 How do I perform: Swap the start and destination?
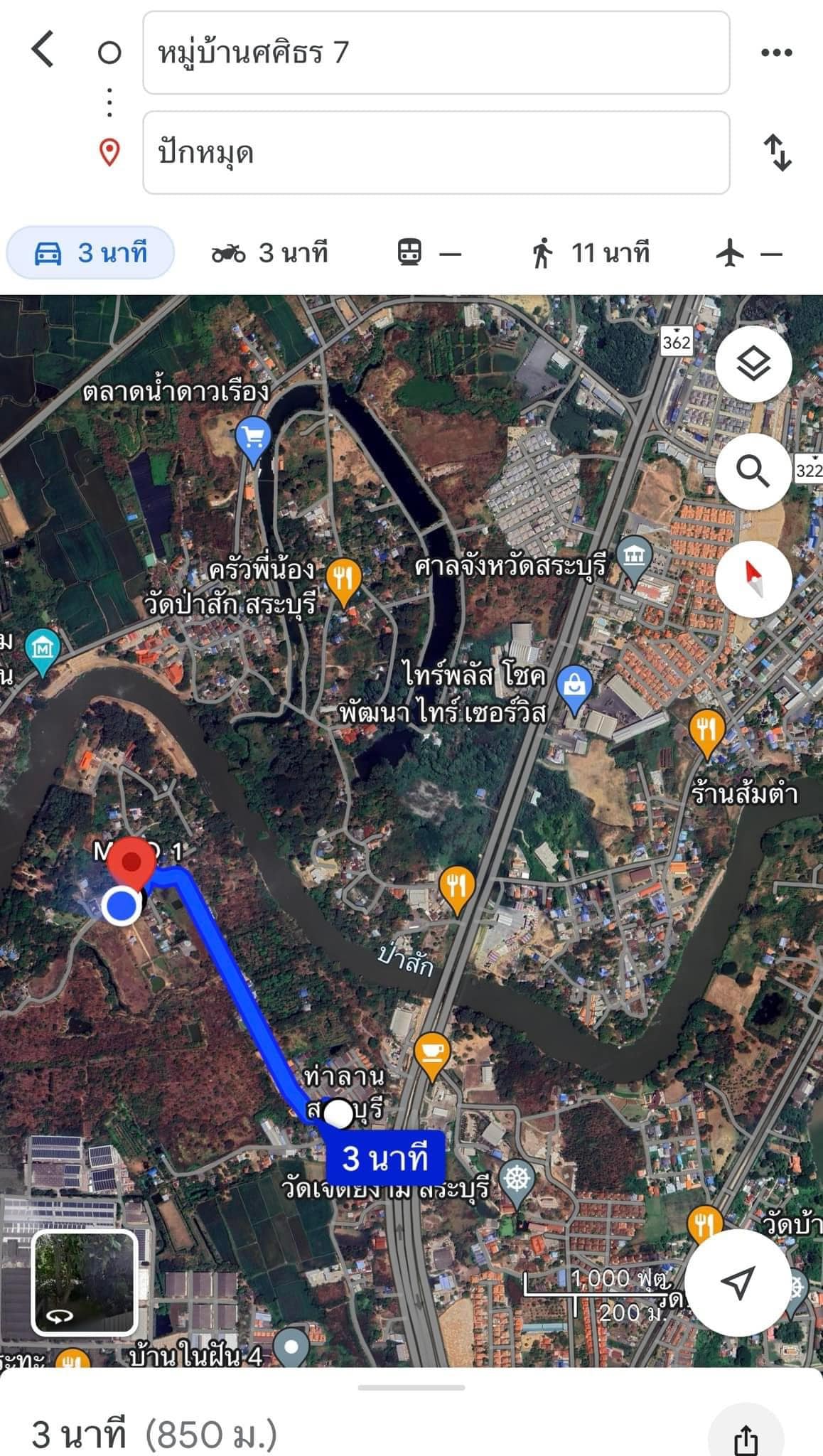tap(778, 152)
